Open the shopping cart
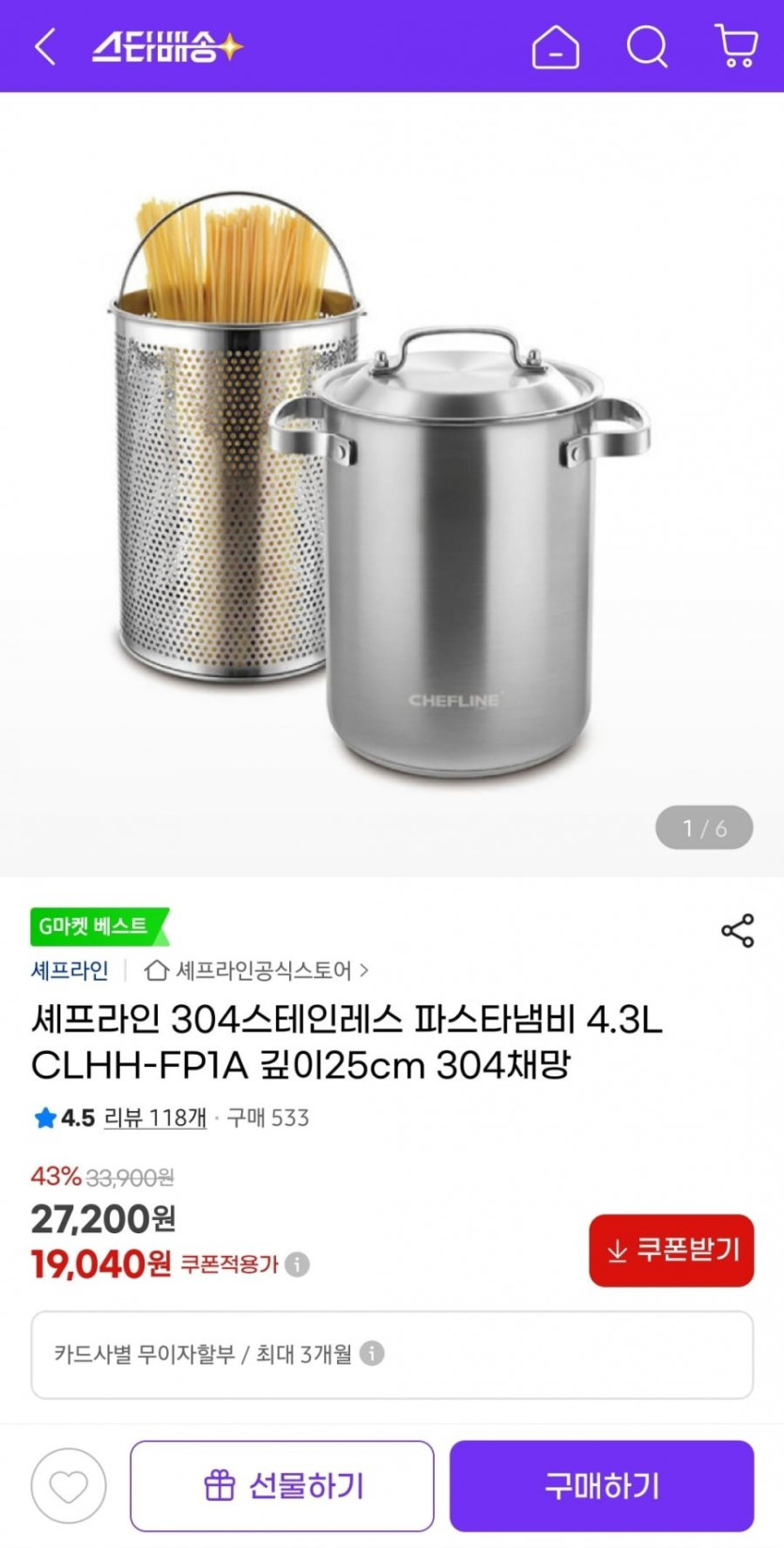The width and height of the screenshot is (784, 1548). pyautogui.click(x=736, y=46)
